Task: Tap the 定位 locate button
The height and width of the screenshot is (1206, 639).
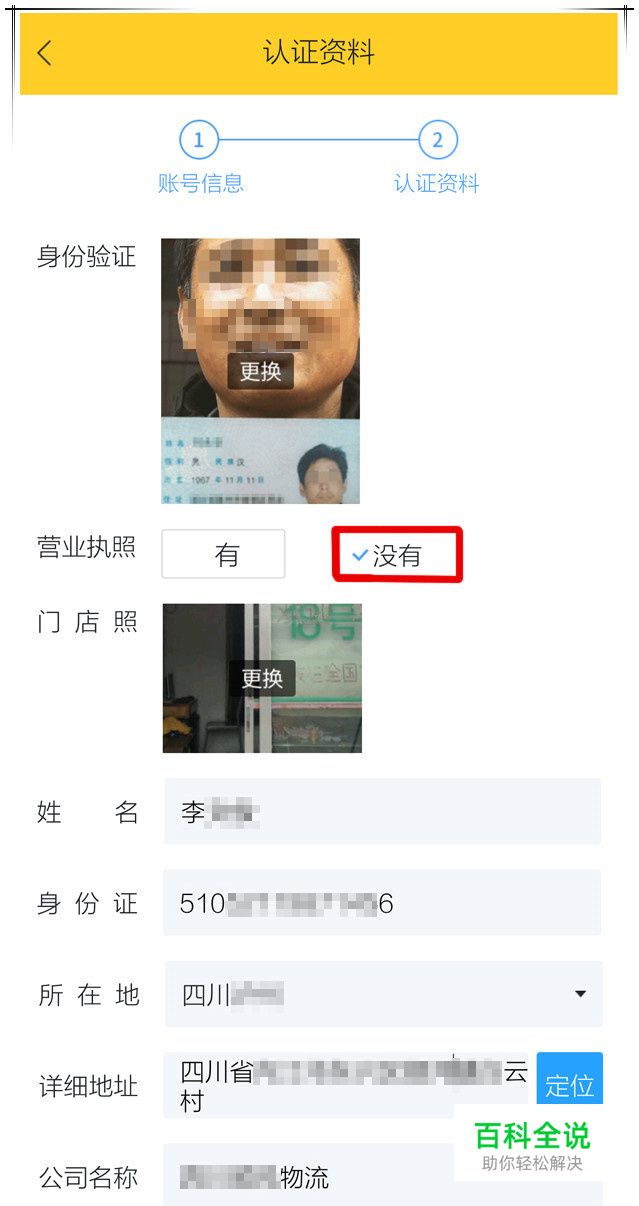Action: (570, 1085)
